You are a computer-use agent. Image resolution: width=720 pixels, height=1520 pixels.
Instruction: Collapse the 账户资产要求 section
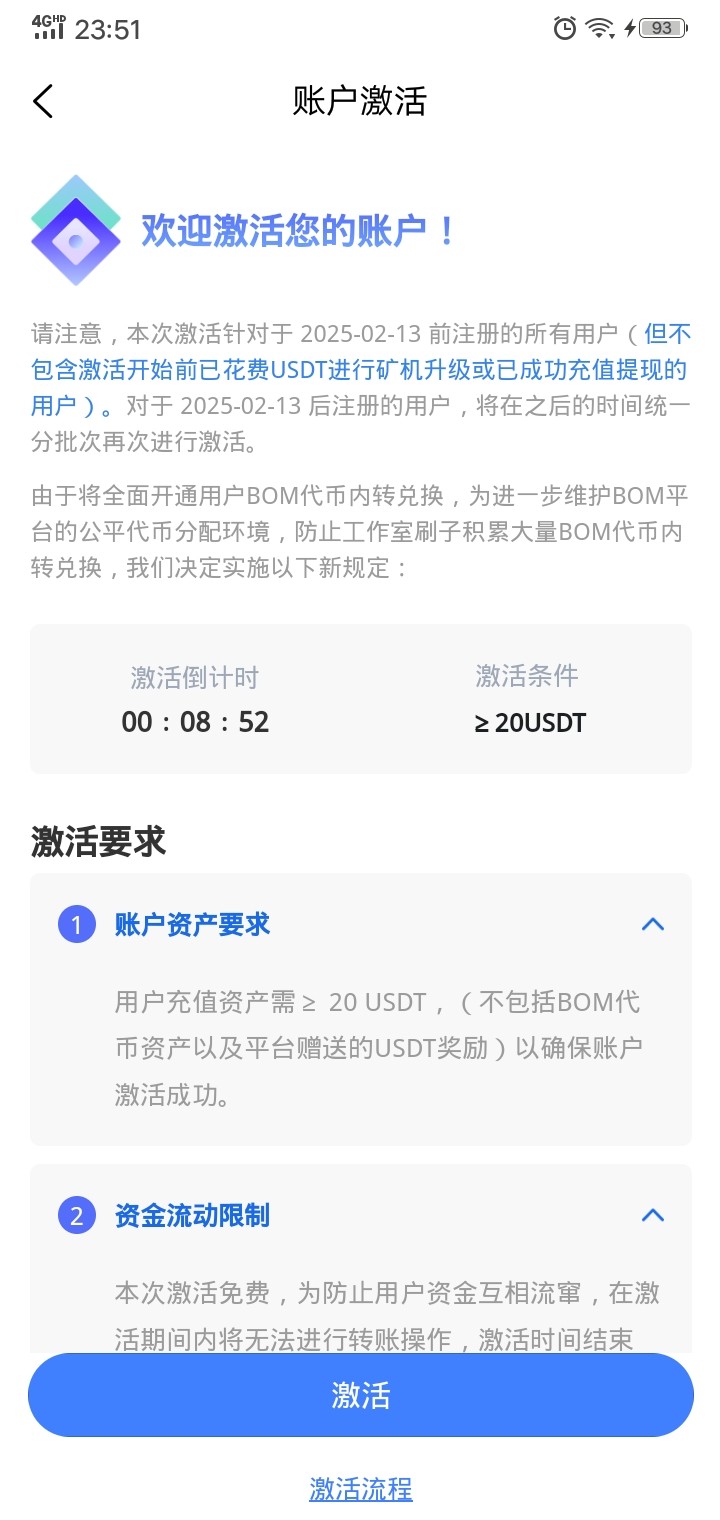652,925
